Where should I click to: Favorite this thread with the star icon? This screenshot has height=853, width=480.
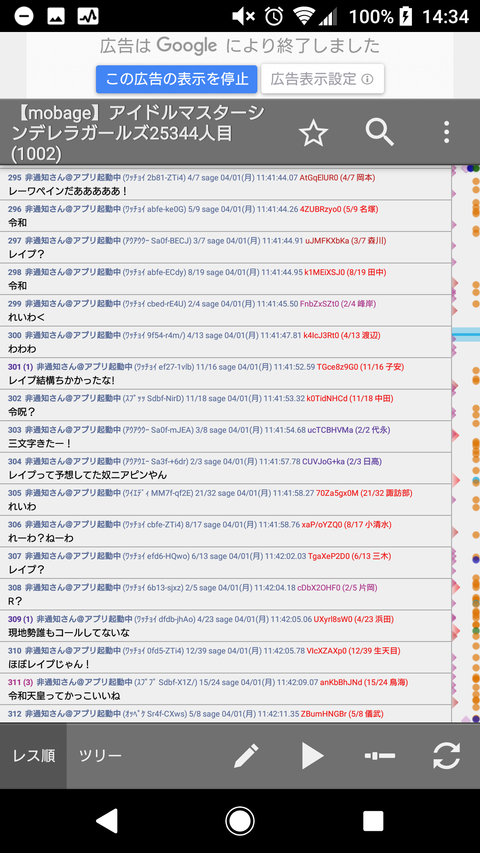point(313,133)
